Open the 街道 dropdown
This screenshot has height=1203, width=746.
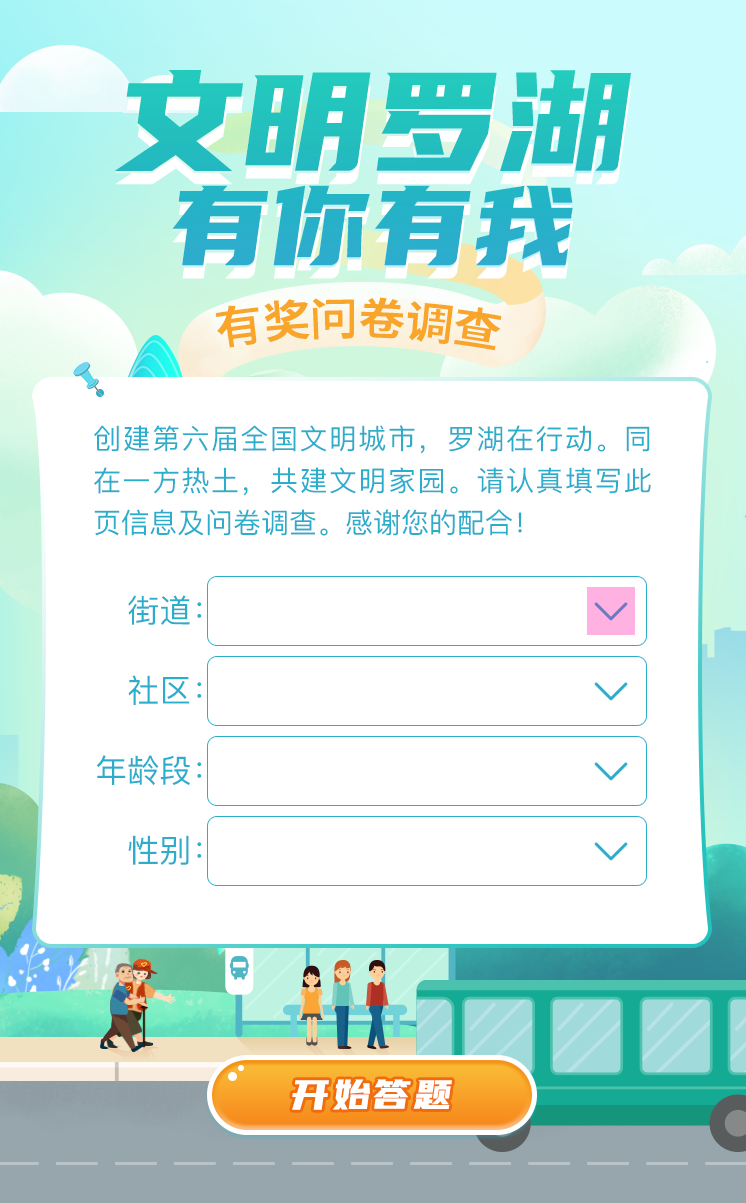pyautogui.click(x=610, y=611)
